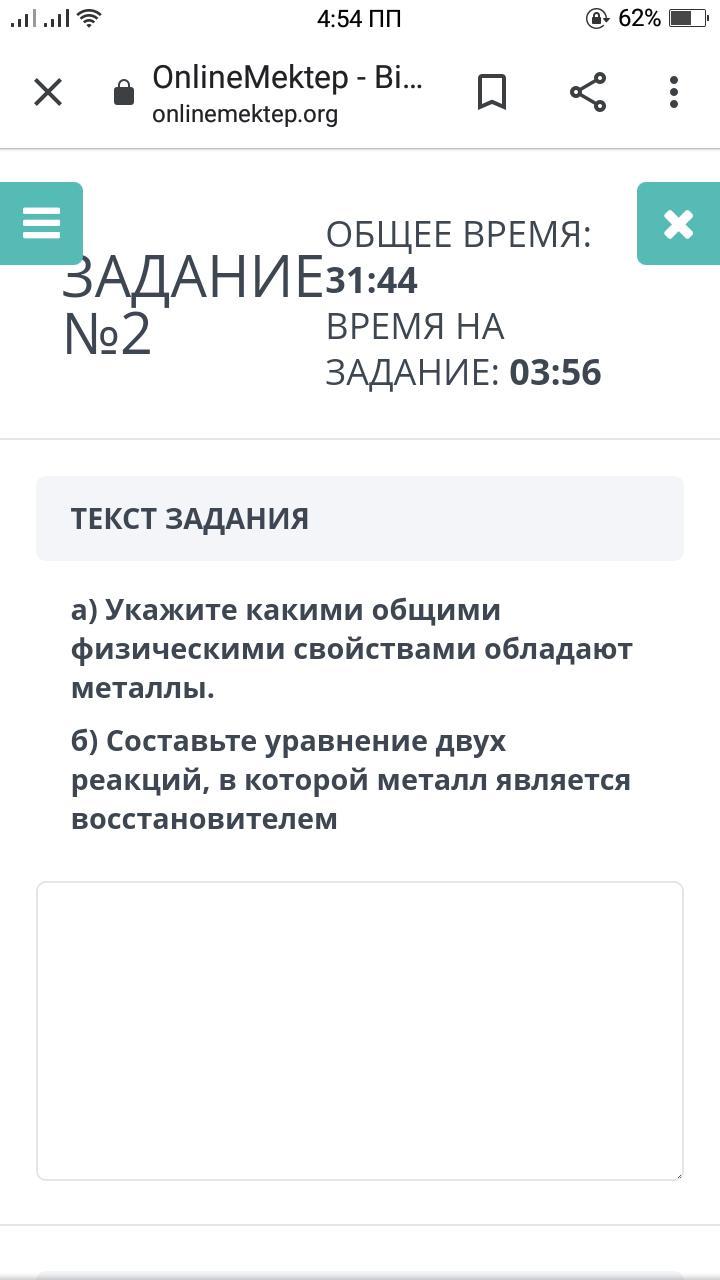Bookmark this OnlineMektep page
The image size is (720, 1280).
click(x=492, y=93)
